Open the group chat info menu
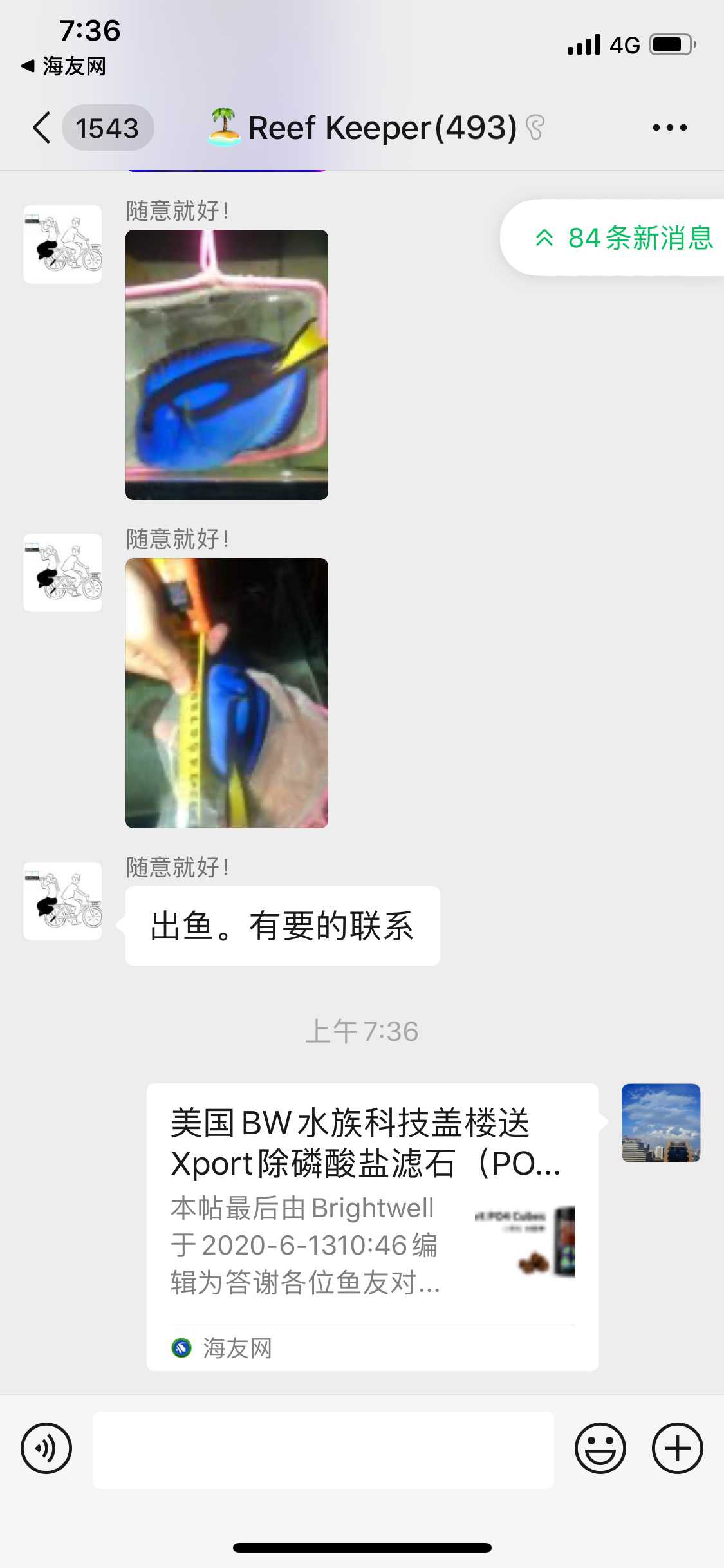 [669, 127]
